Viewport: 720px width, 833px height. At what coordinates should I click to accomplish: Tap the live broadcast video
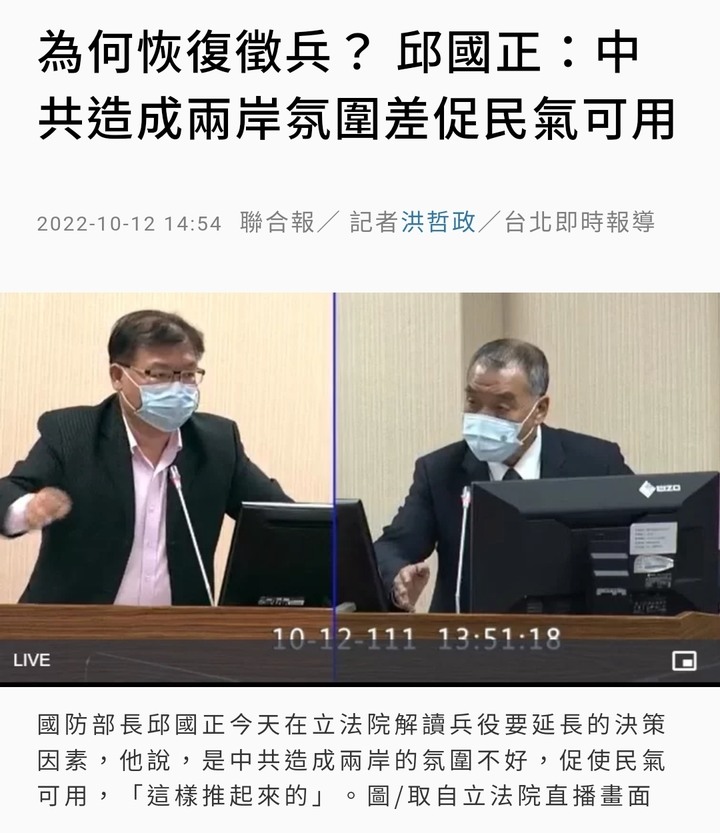point(360,470)
